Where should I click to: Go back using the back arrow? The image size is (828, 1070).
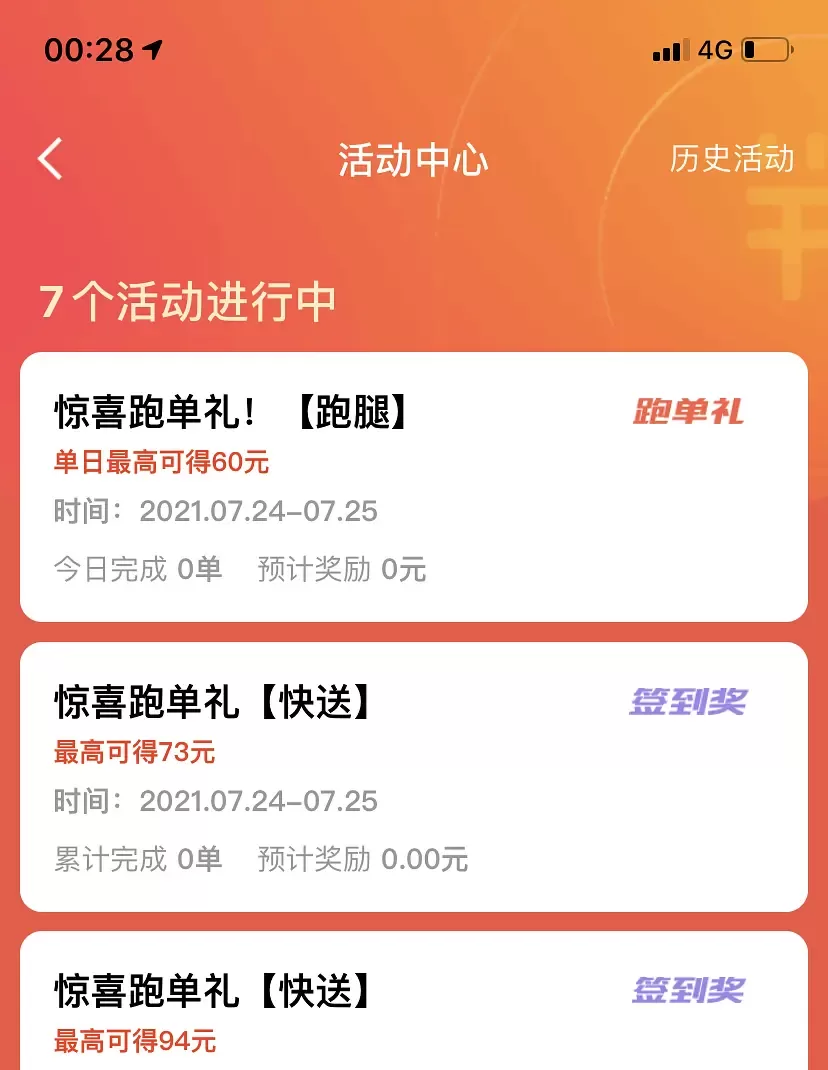click(51, 159)
